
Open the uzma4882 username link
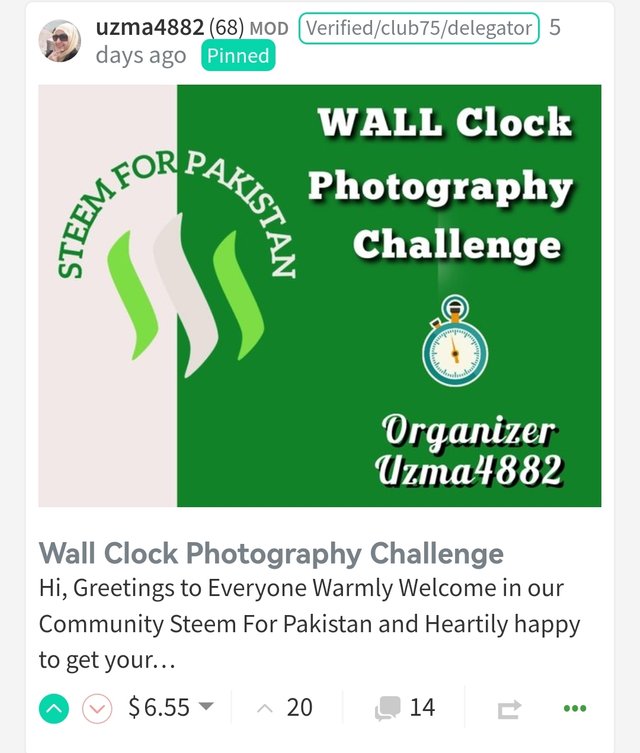click(x=149, y=28)
